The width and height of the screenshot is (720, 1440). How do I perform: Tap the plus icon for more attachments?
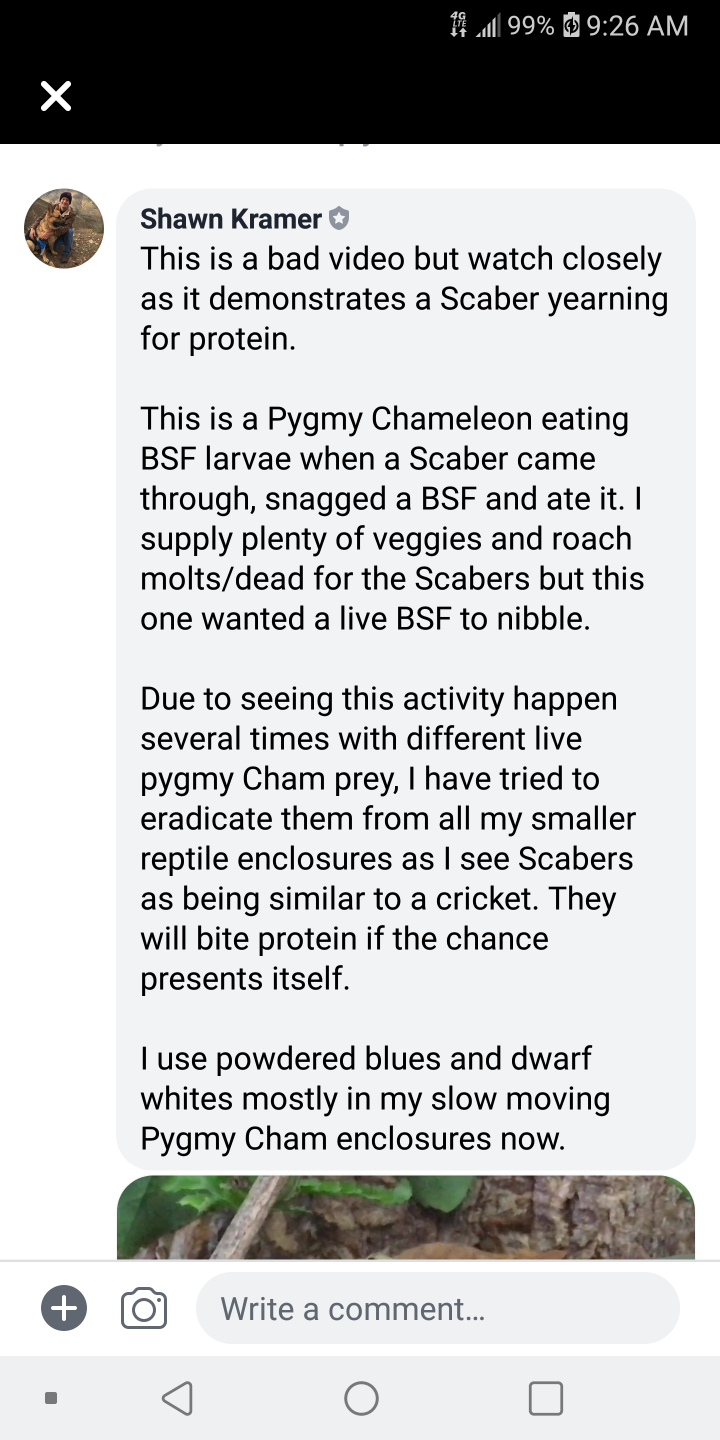pos(64,1308)
